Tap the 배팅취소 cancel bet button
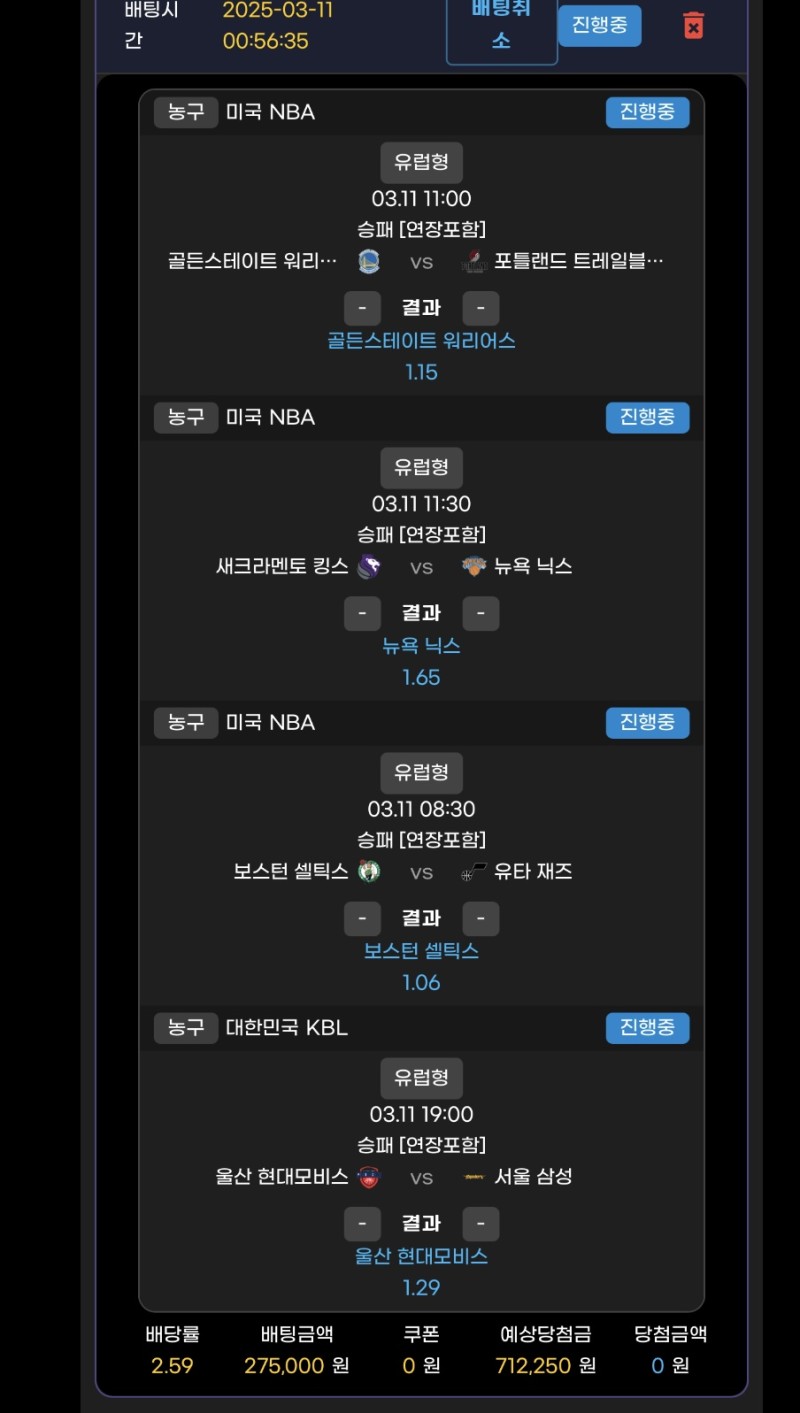 [x=501, y=26]
